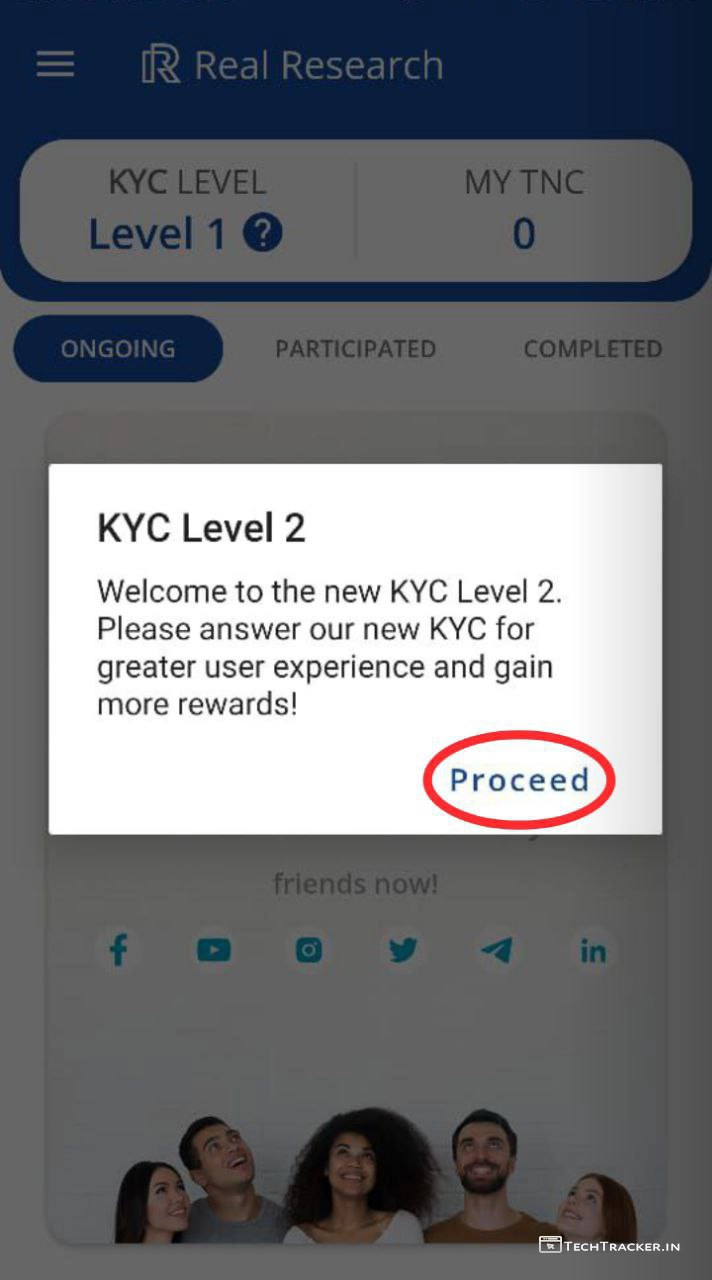Open the LinkedIn social link
This screenshot has height=1280, width=712.
pyautogui.click(x=593, y=950)
